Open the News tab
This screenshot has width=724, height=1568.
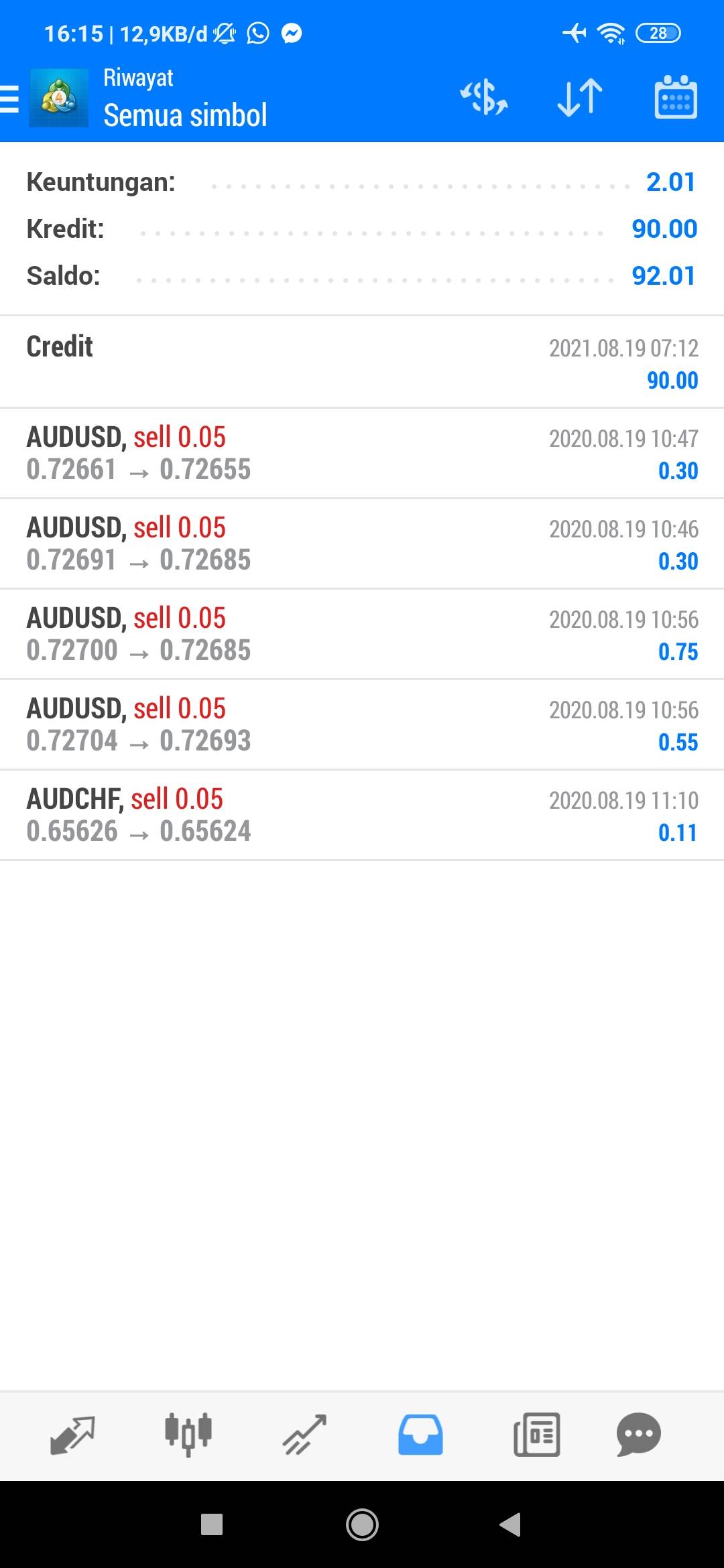(536, 1435)
